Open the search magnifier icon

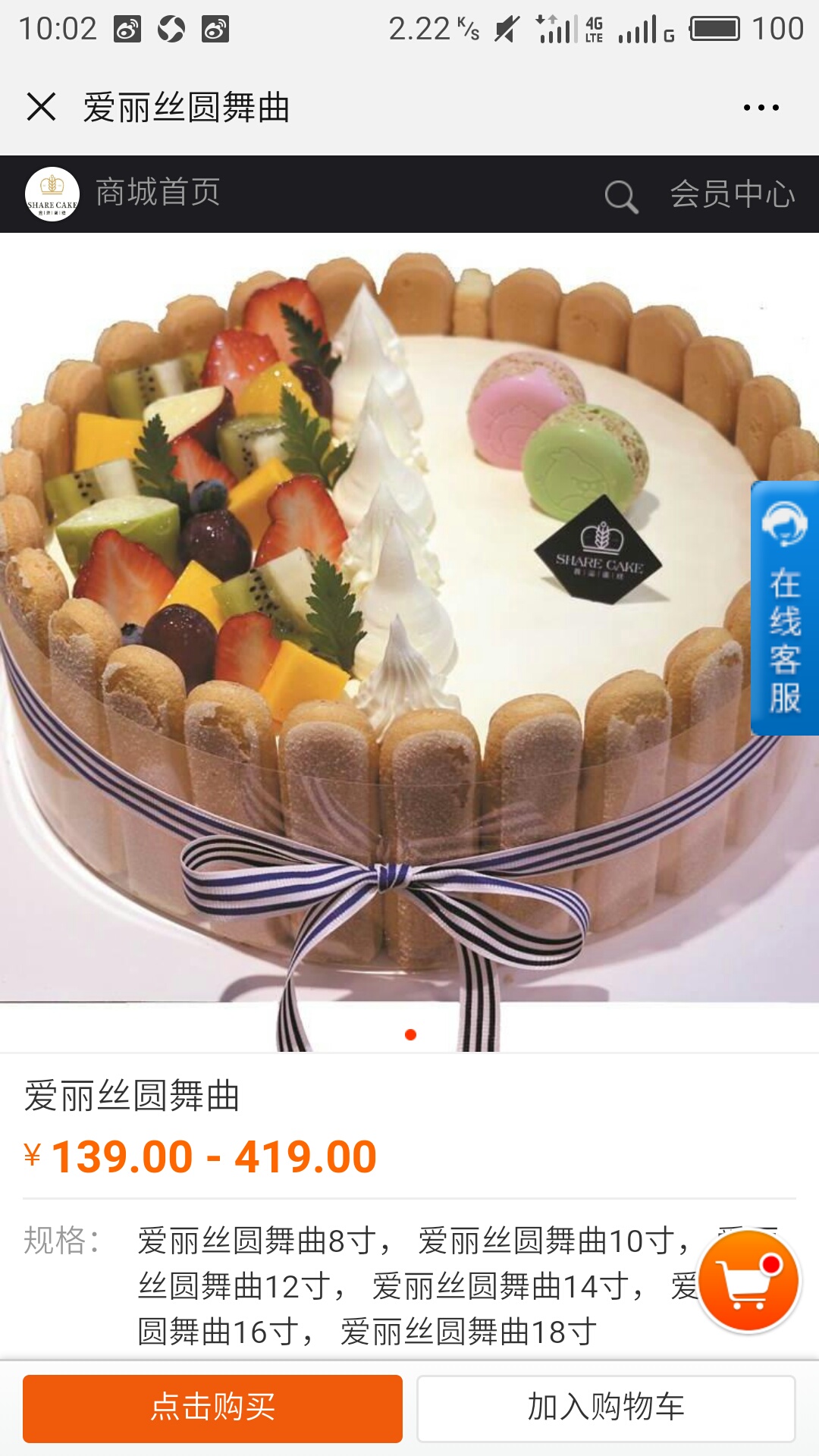[x=621, y=196]
